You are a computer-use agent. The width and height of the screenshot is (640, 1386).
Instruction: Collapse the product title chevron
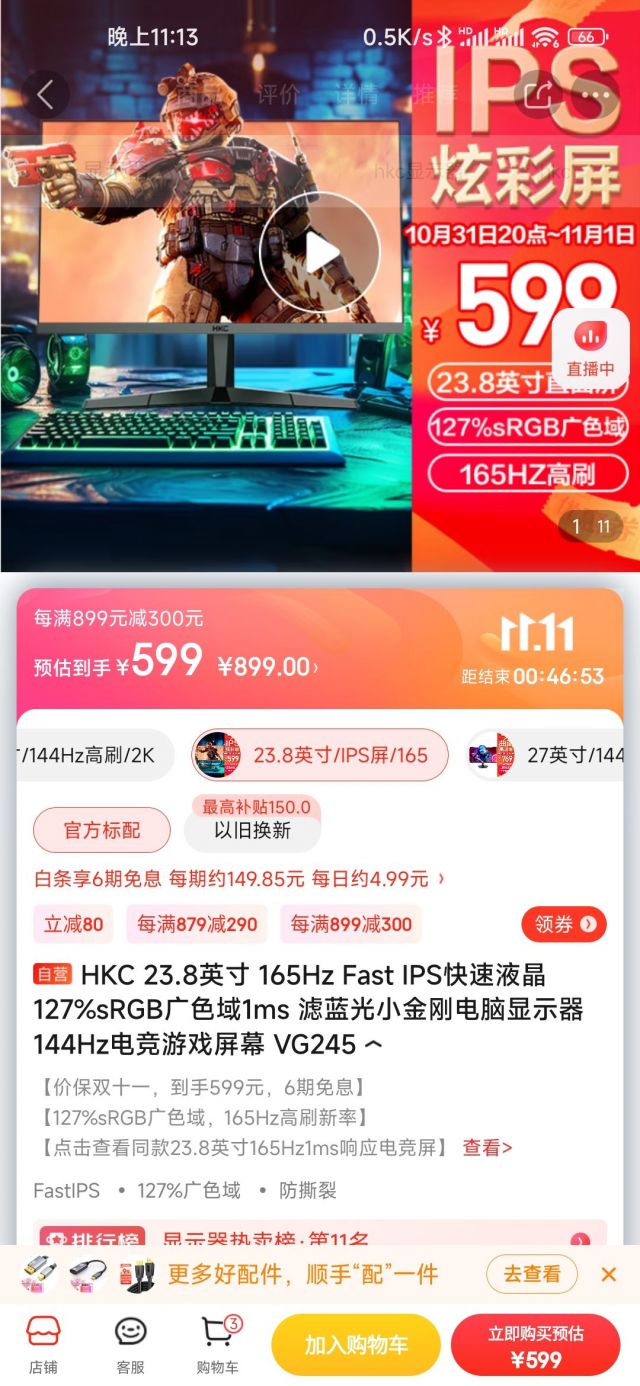pyautogui.click(x=373, y=1045)
